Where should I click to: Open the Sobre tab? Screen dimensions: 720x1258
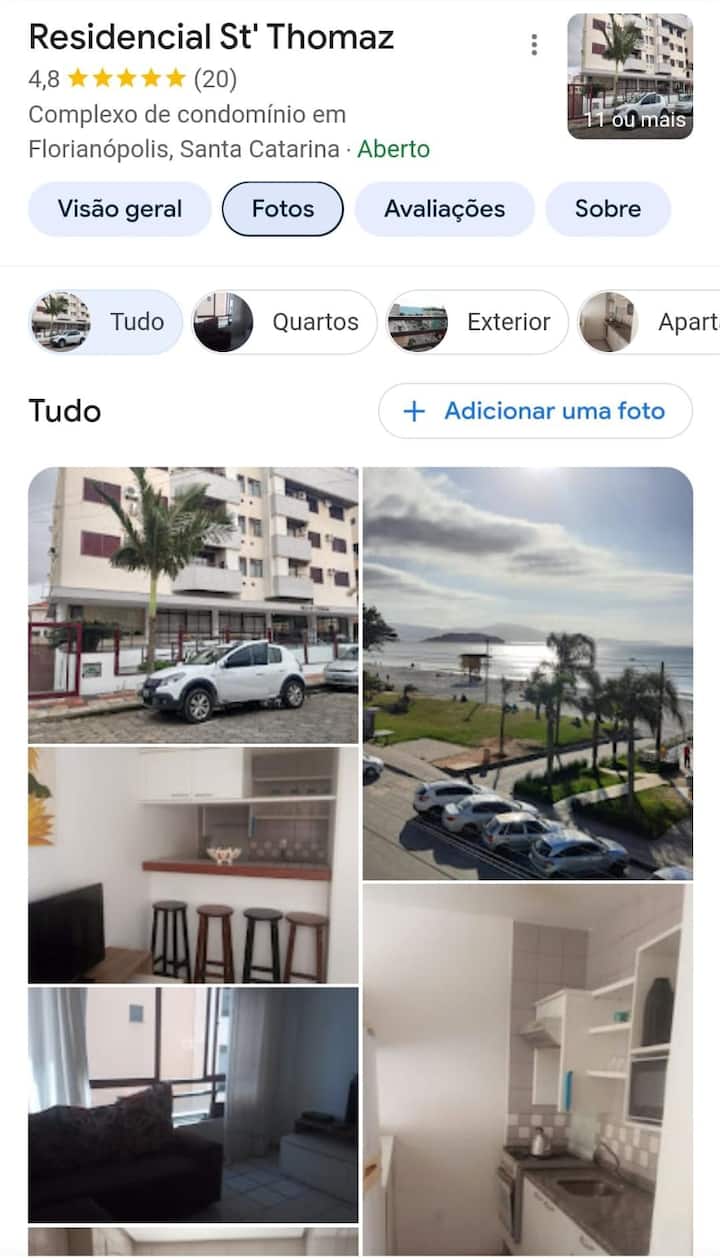pos(607,209)
